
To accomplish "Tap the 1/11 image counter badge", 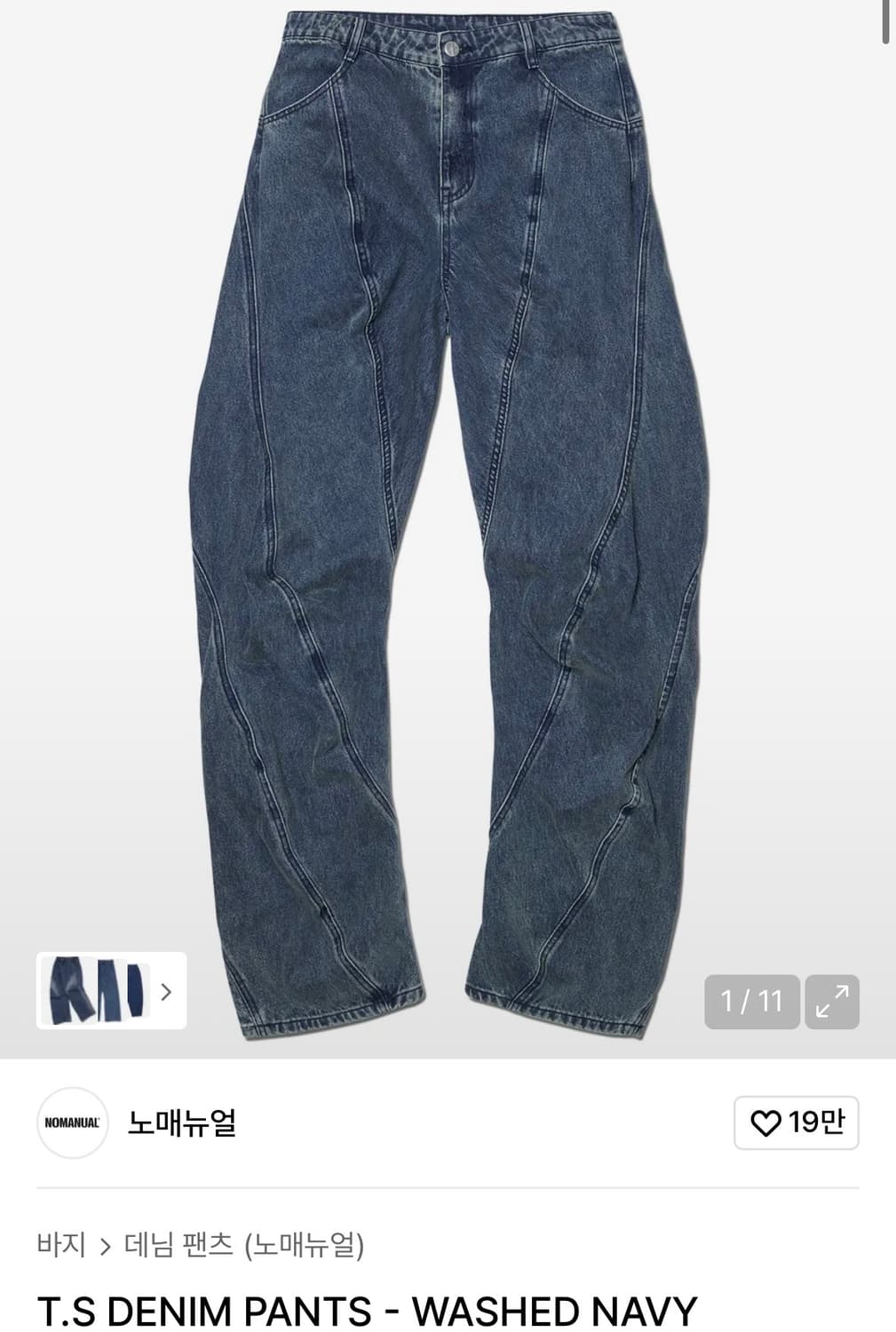I will 752,1001.
